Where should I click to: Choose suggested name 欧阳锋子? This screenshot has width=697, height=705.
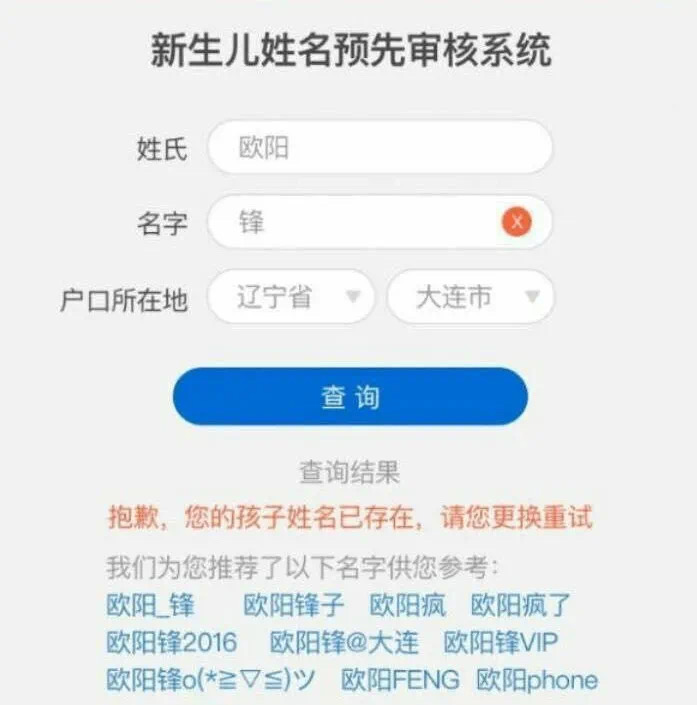294,605
